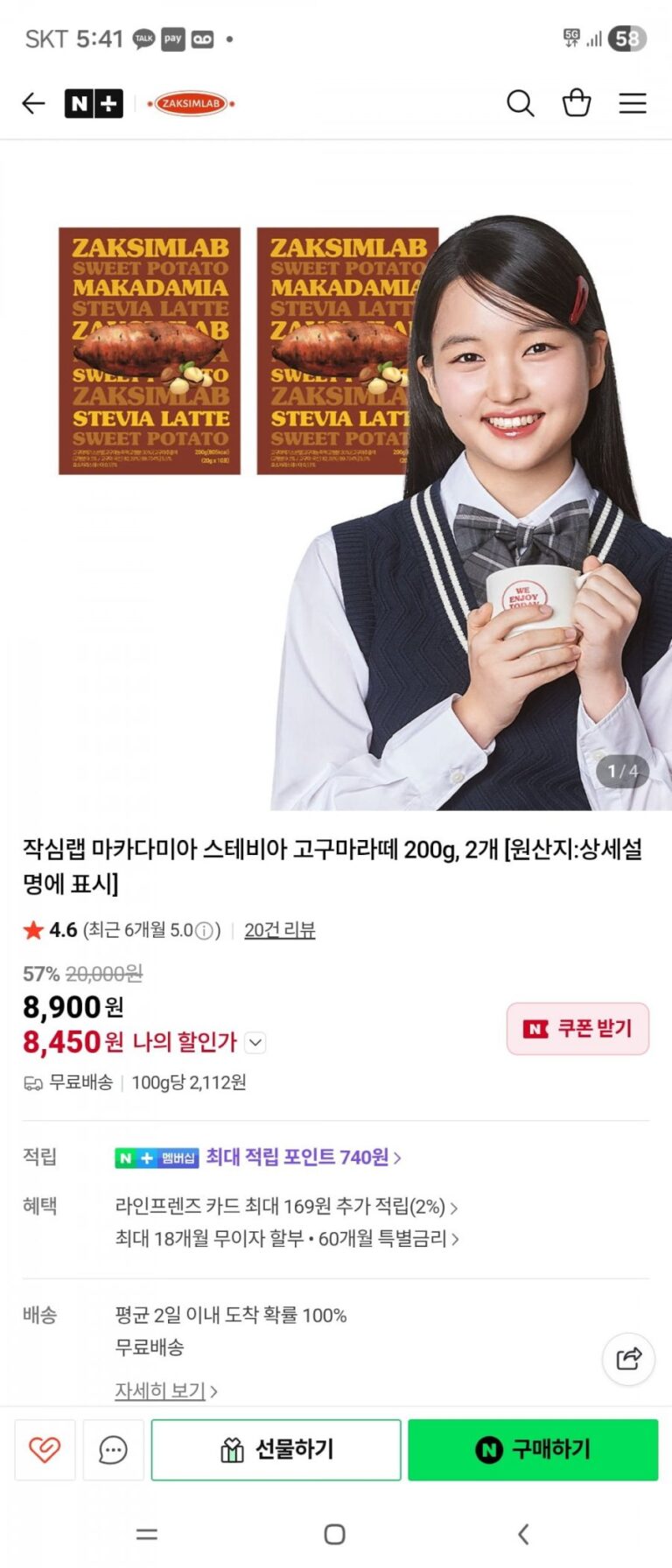Tap the 쿠폰 받기 button
Image resolution: width=672 pixels, height=1568 pixels.
[x=577, y=1028]
